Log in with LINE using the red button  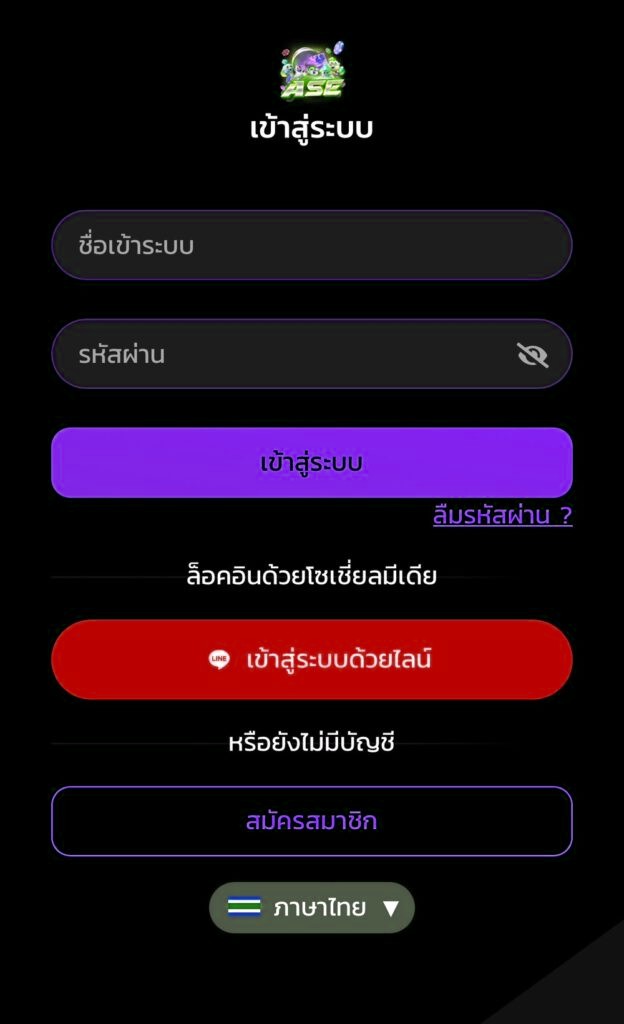pos(311,659)
